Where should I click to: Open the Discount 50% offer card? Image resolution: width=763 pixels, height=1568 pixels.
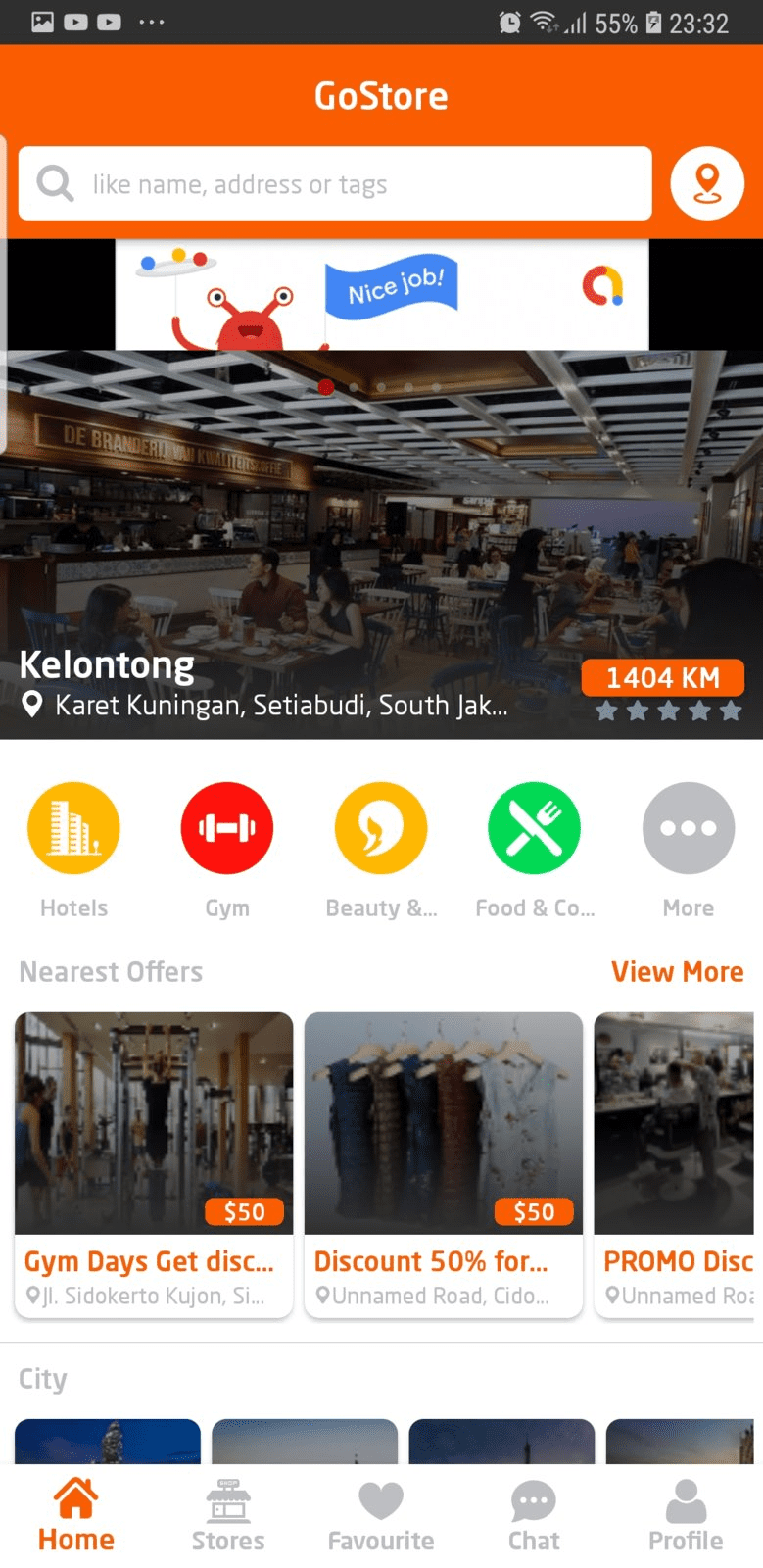pyautogui.click(x=443, y=1164)
